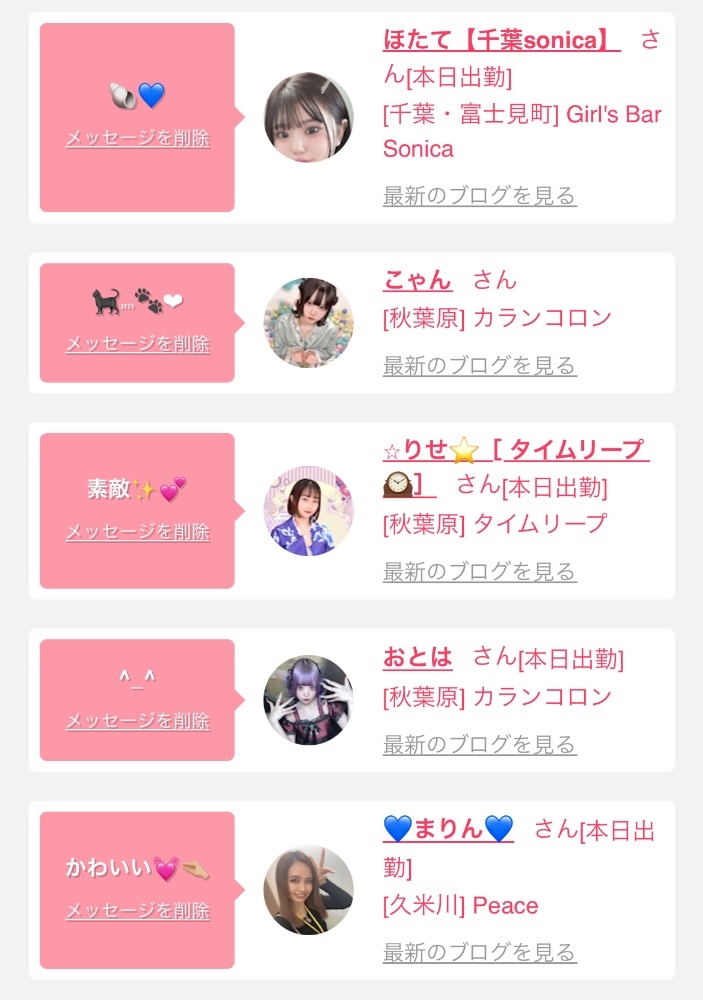Screen dimensions: 703x1000
Task: Tap こゃん's profile photo
Action: point(308,322)
